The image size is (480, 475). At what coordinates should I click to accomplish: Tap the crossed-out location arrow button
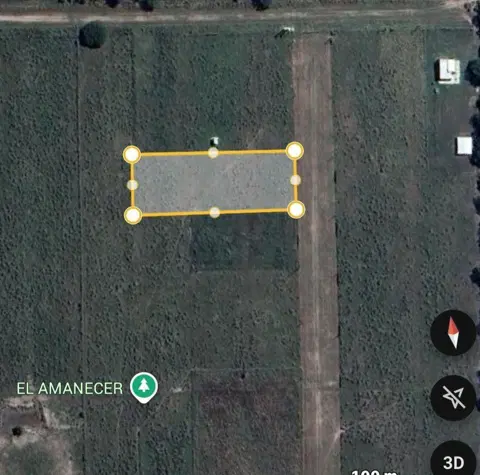point(453,397)
